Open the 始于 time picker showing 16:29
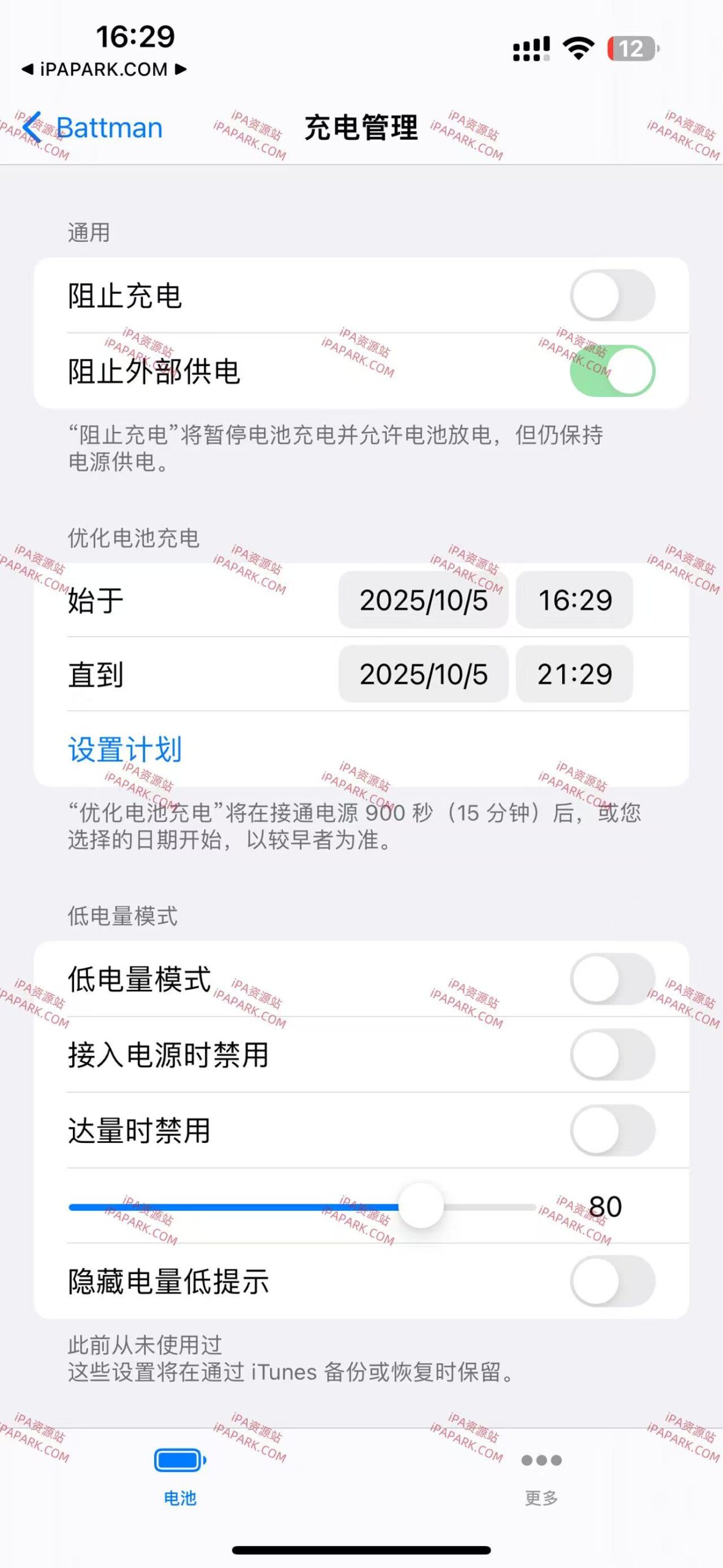The image size is (723, 1568). point(574,600)
